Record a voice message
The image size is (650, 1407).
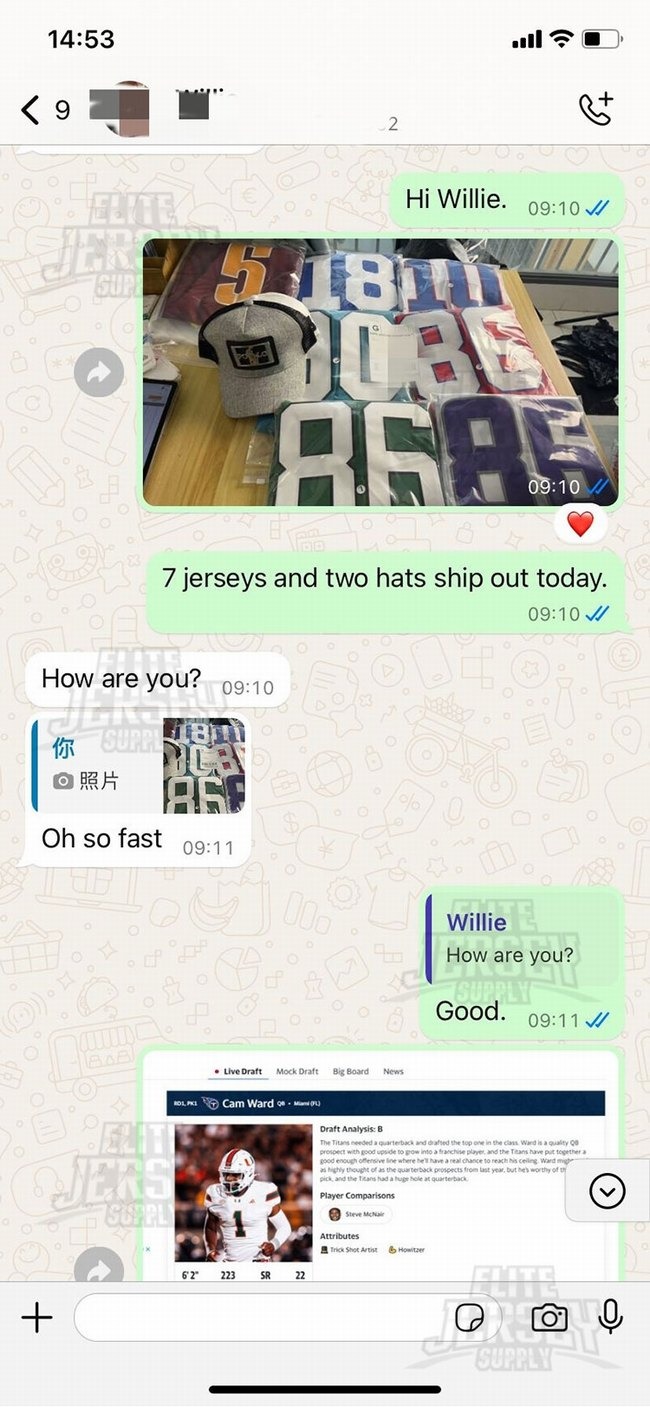click(611, 1318)
